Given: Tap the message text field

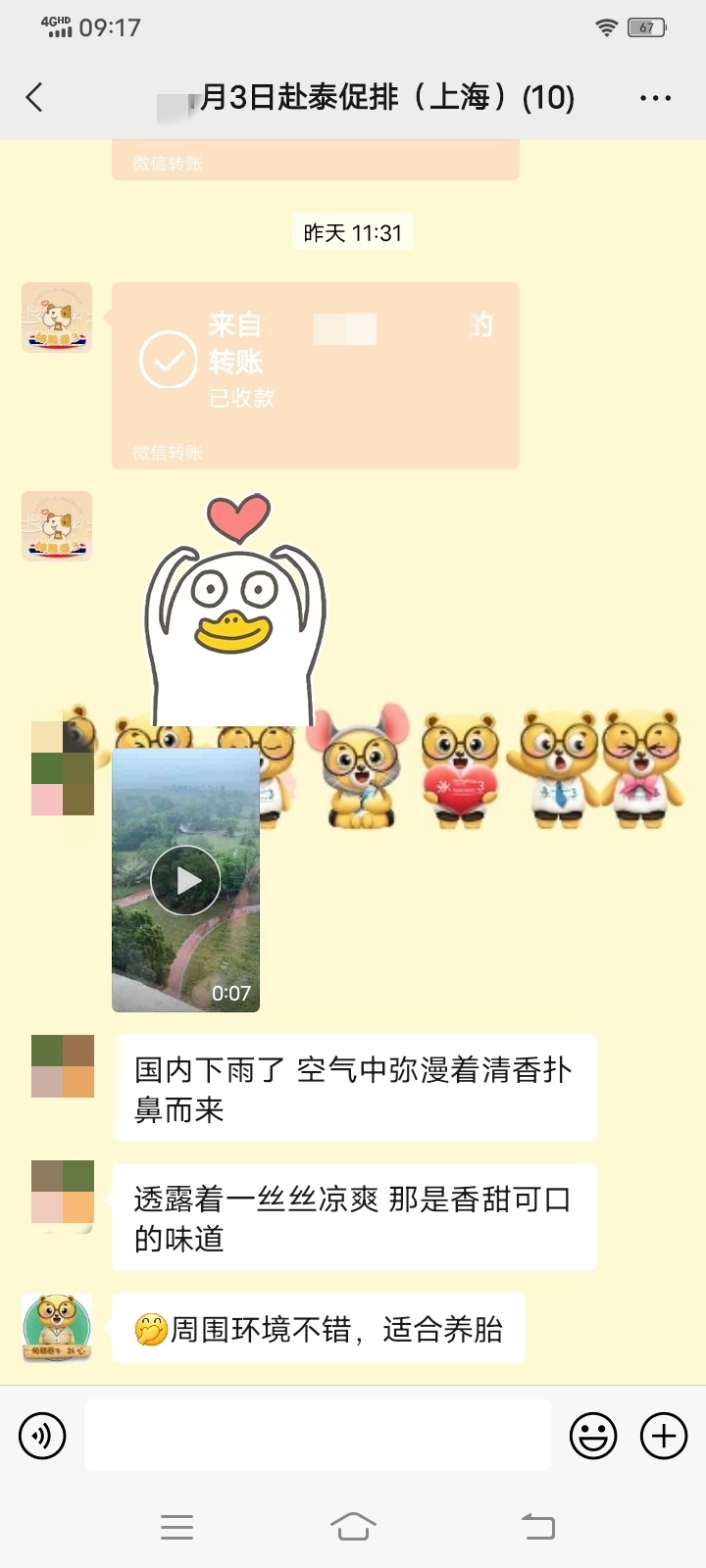Looking at the screenshot, I should click(x=317, y=1435).
